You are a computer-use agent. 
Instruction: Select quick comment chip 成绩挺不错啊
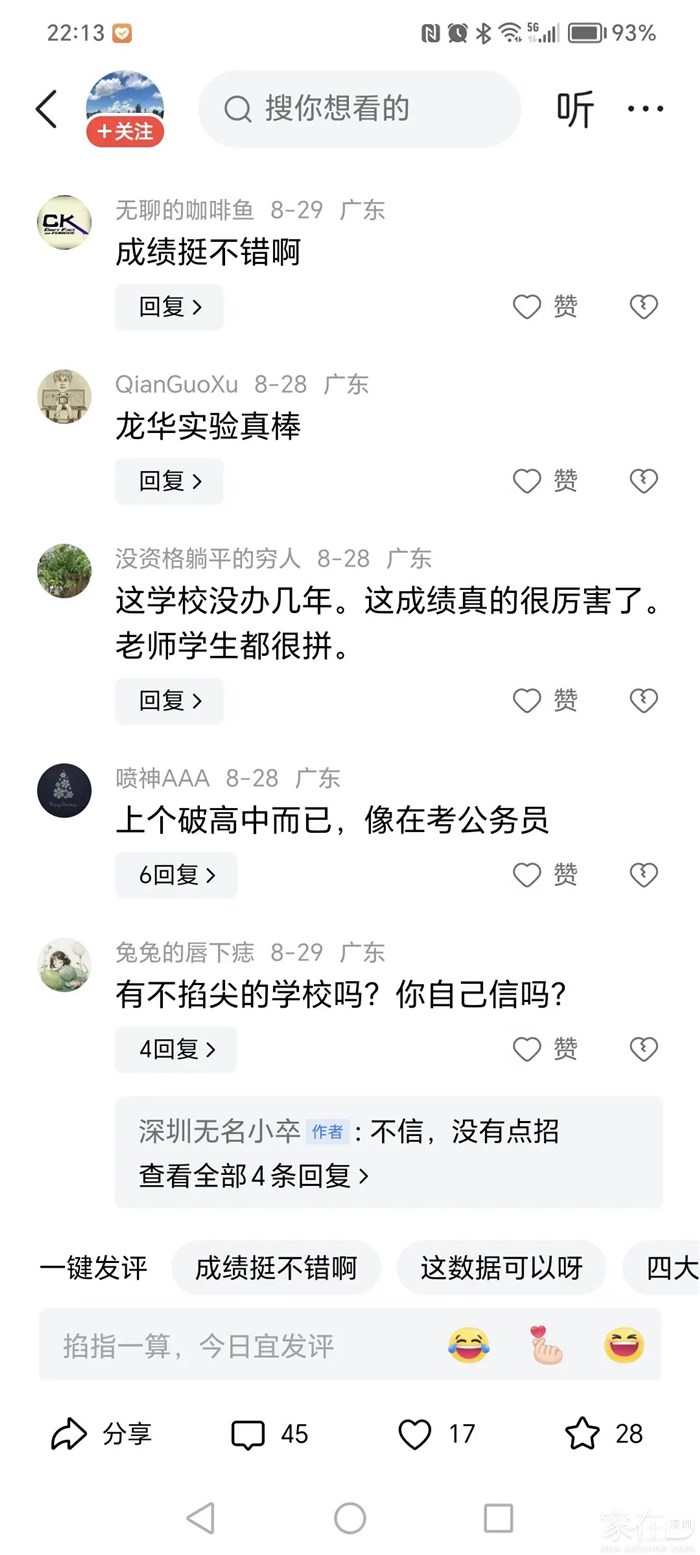tap(276, 1268)
